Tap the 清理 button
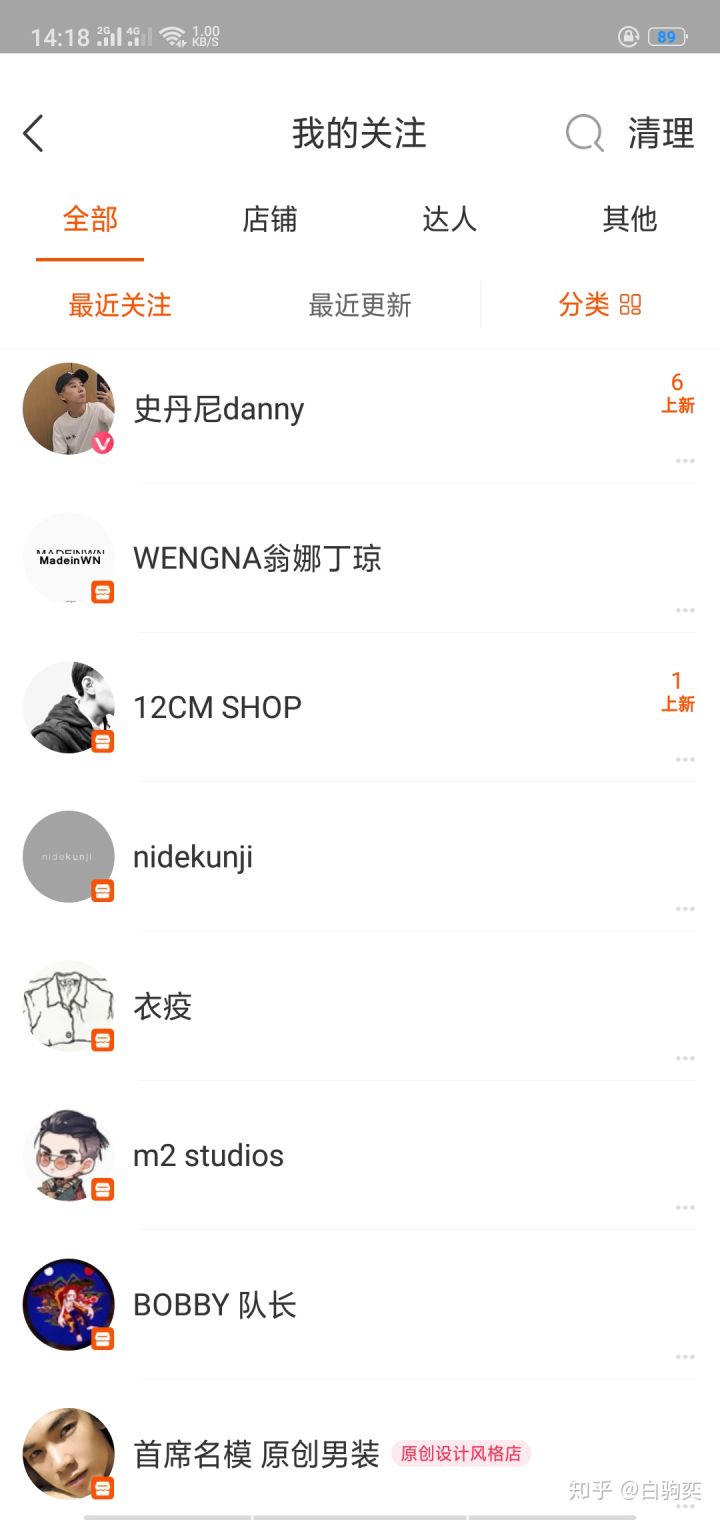720x1520 pixels. 660,133
